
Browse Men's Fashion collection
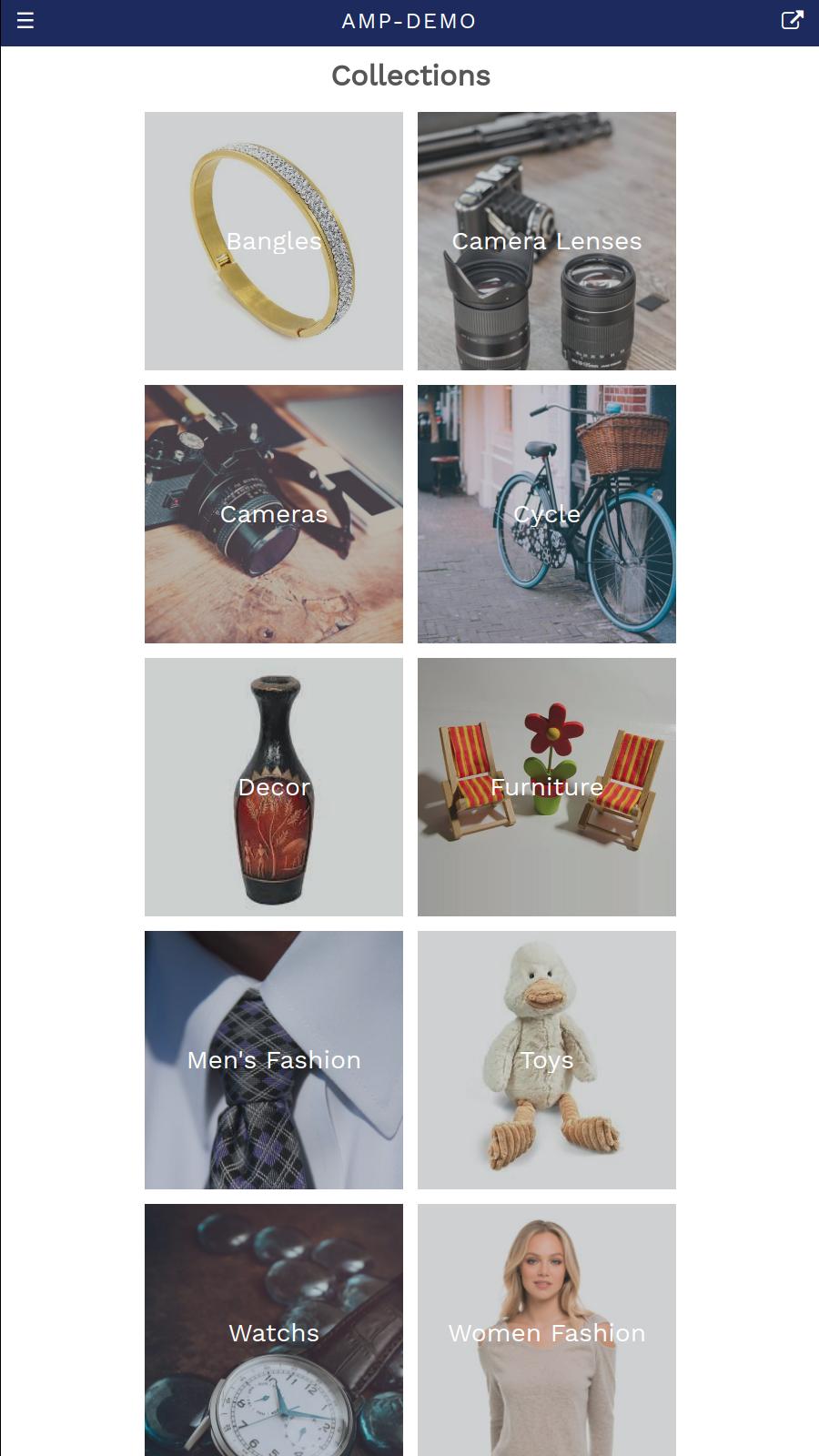(273, 1060)
